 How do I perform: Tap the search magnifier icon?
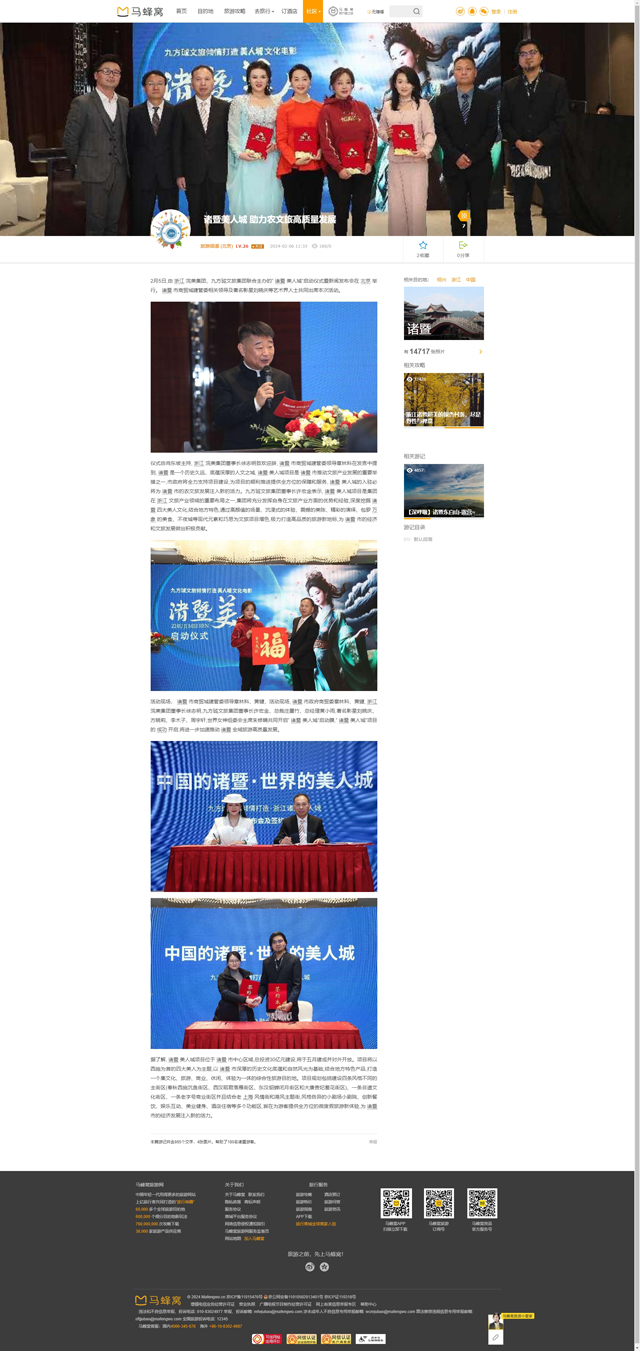pos(416,11)
